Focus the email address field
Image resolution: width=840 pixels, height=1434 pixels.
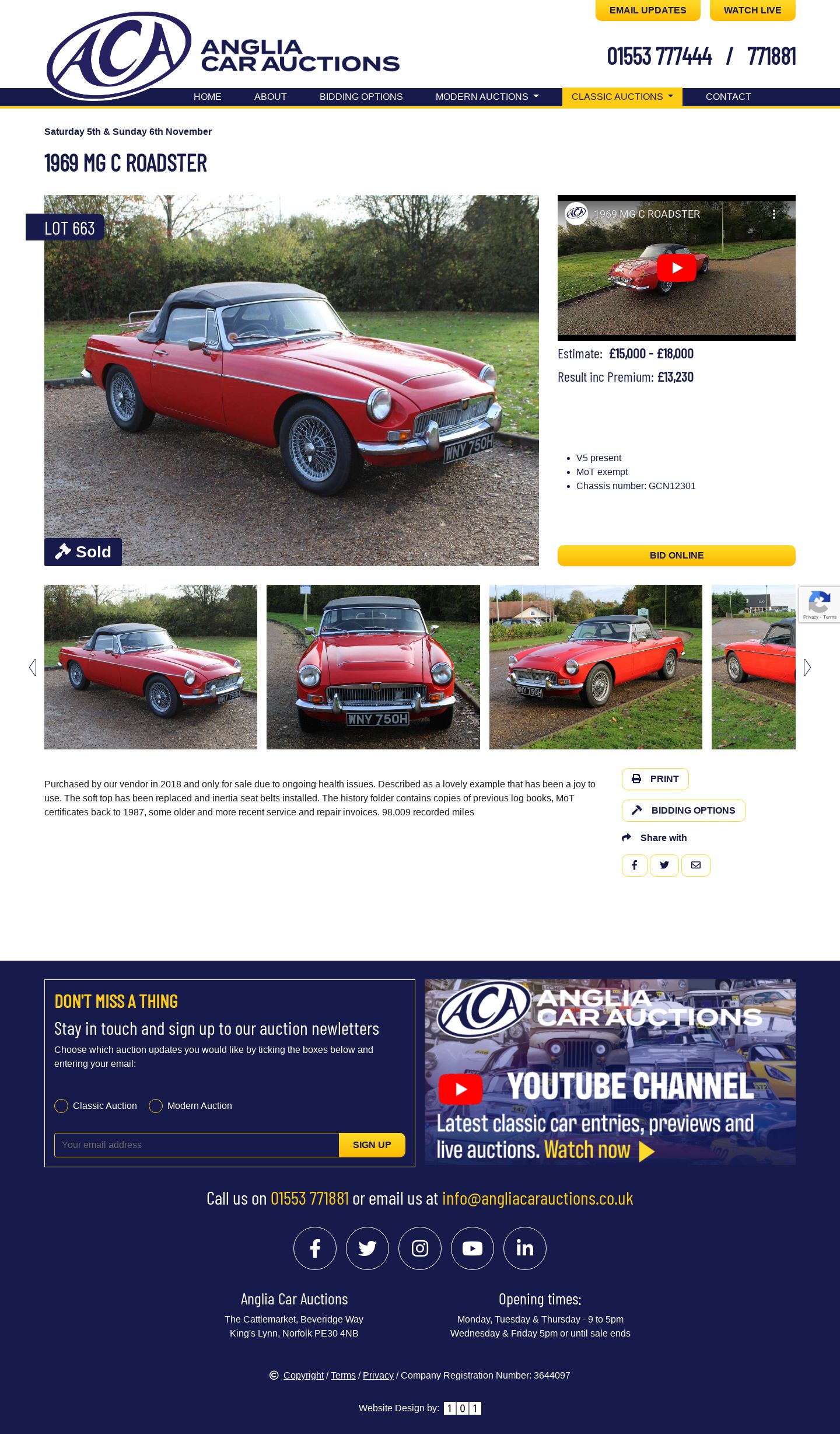click(x=197, y=1145)
